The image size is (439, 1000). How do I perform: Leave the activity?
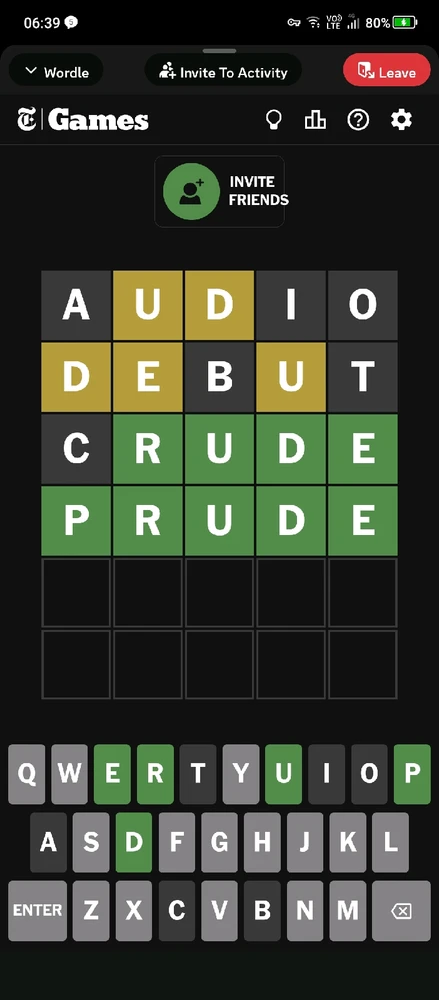point(387,71)
